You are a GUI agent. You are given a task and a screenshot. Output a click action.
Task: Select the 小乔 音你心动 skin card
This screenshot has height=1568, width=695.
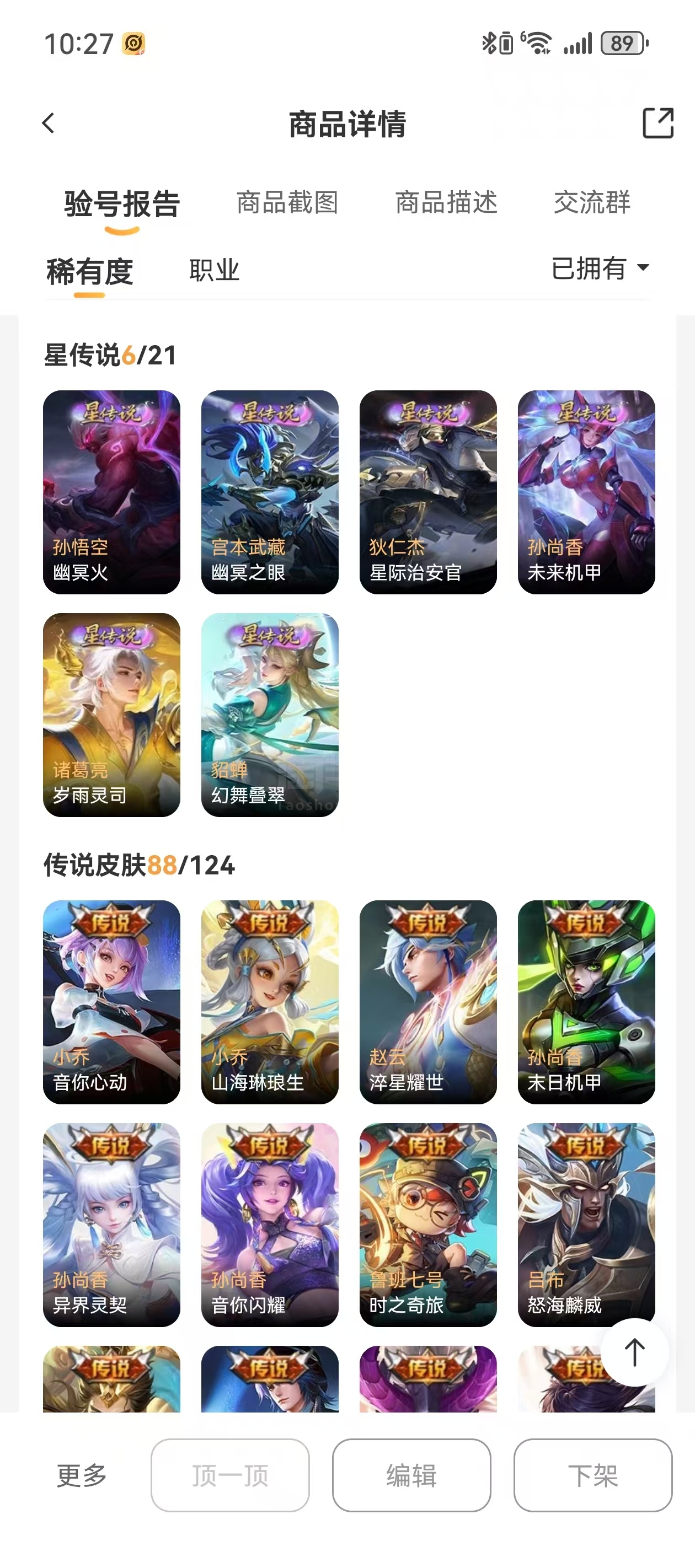[111, 1002]
